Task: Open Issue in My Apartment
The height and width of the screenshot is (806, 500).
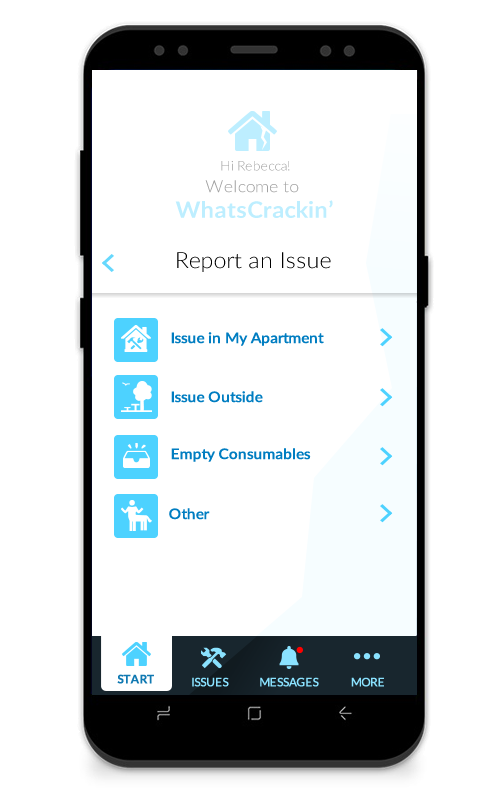Action: pyautogui.click(x=253, y=339)
